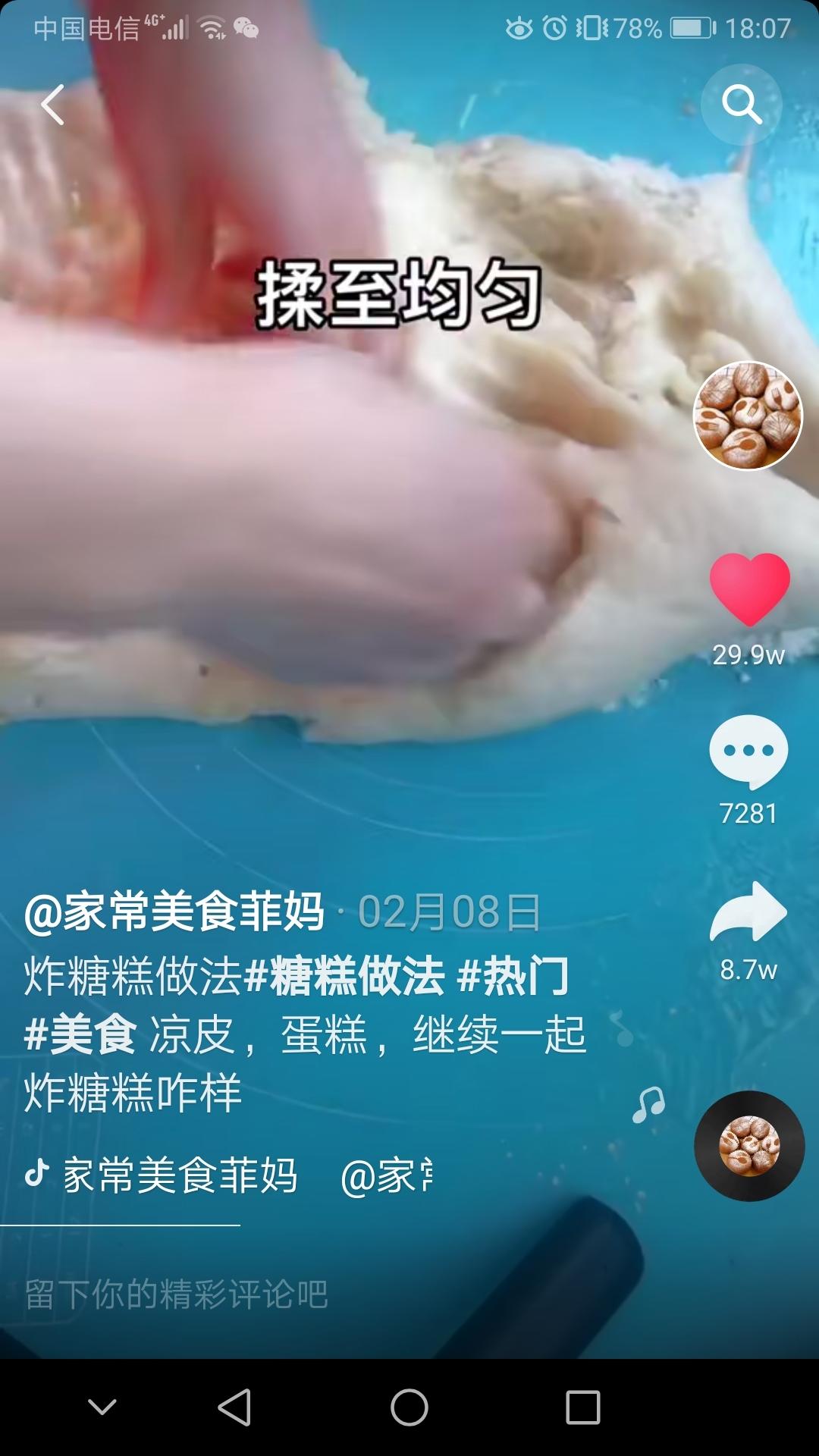Image resolution: width=819 pixels, height=1456 pixels.
Task: Open @家常美食菲妈 username link
Action: [x=174, y=912]
